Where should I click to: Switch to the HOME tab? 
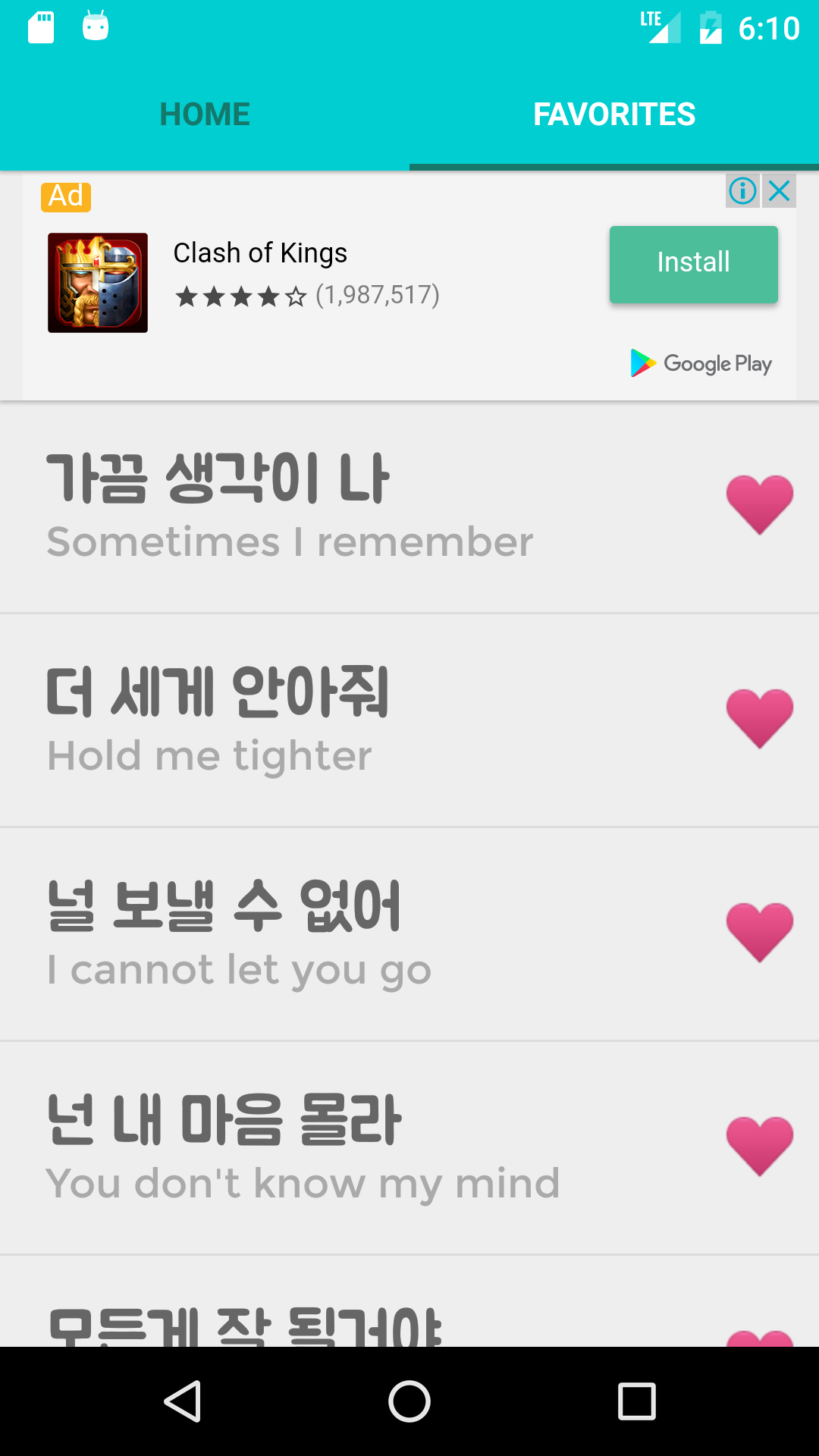point(205,113)
